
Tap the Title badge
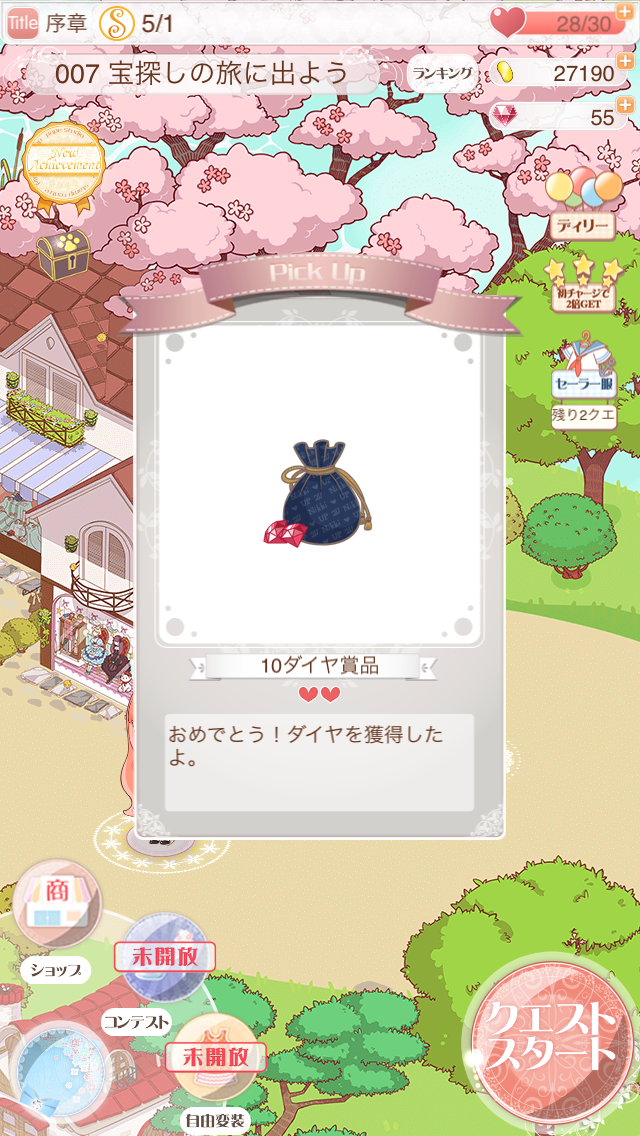[22, 22]
